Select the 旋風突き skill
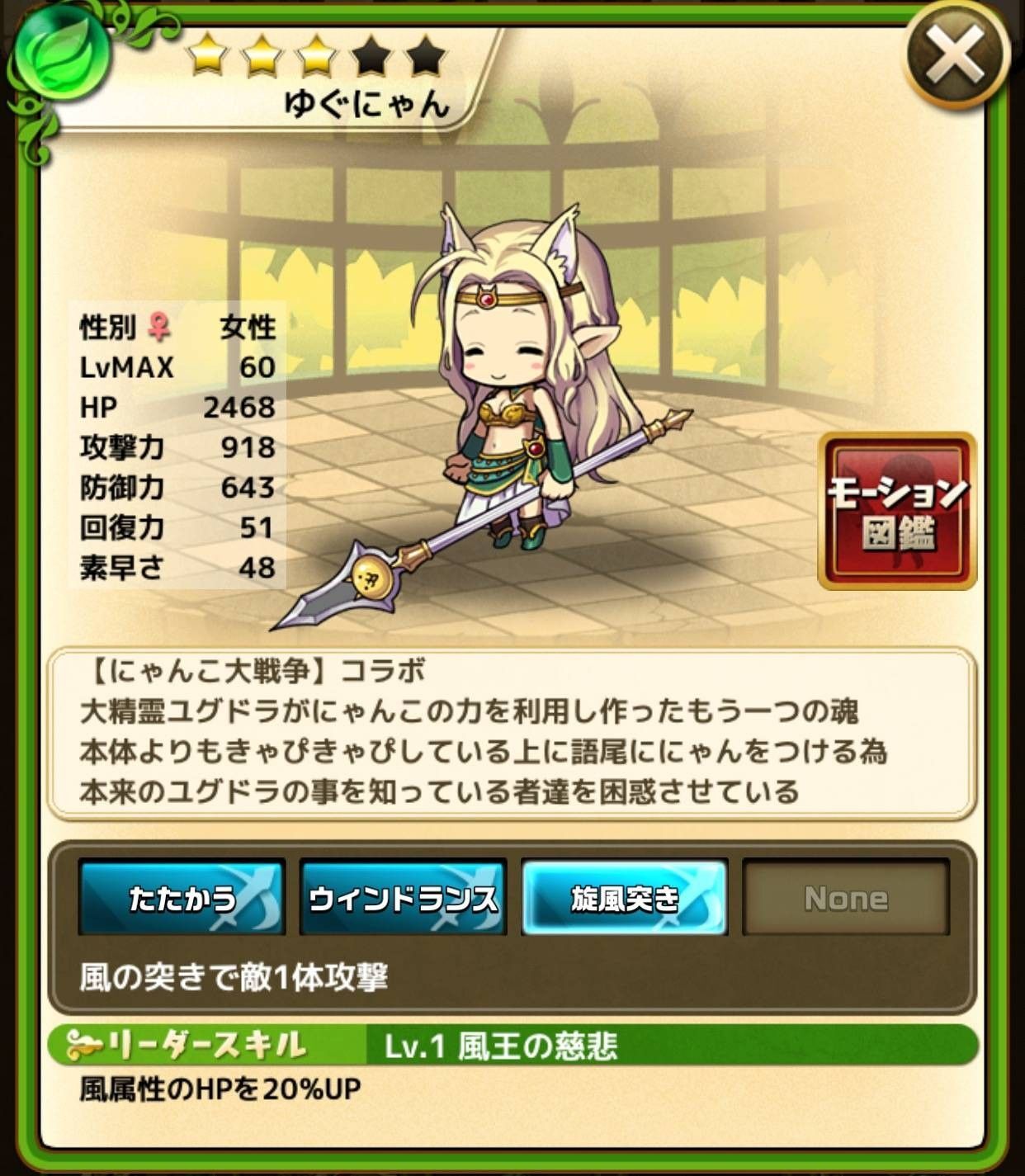 tap(625, 897)
